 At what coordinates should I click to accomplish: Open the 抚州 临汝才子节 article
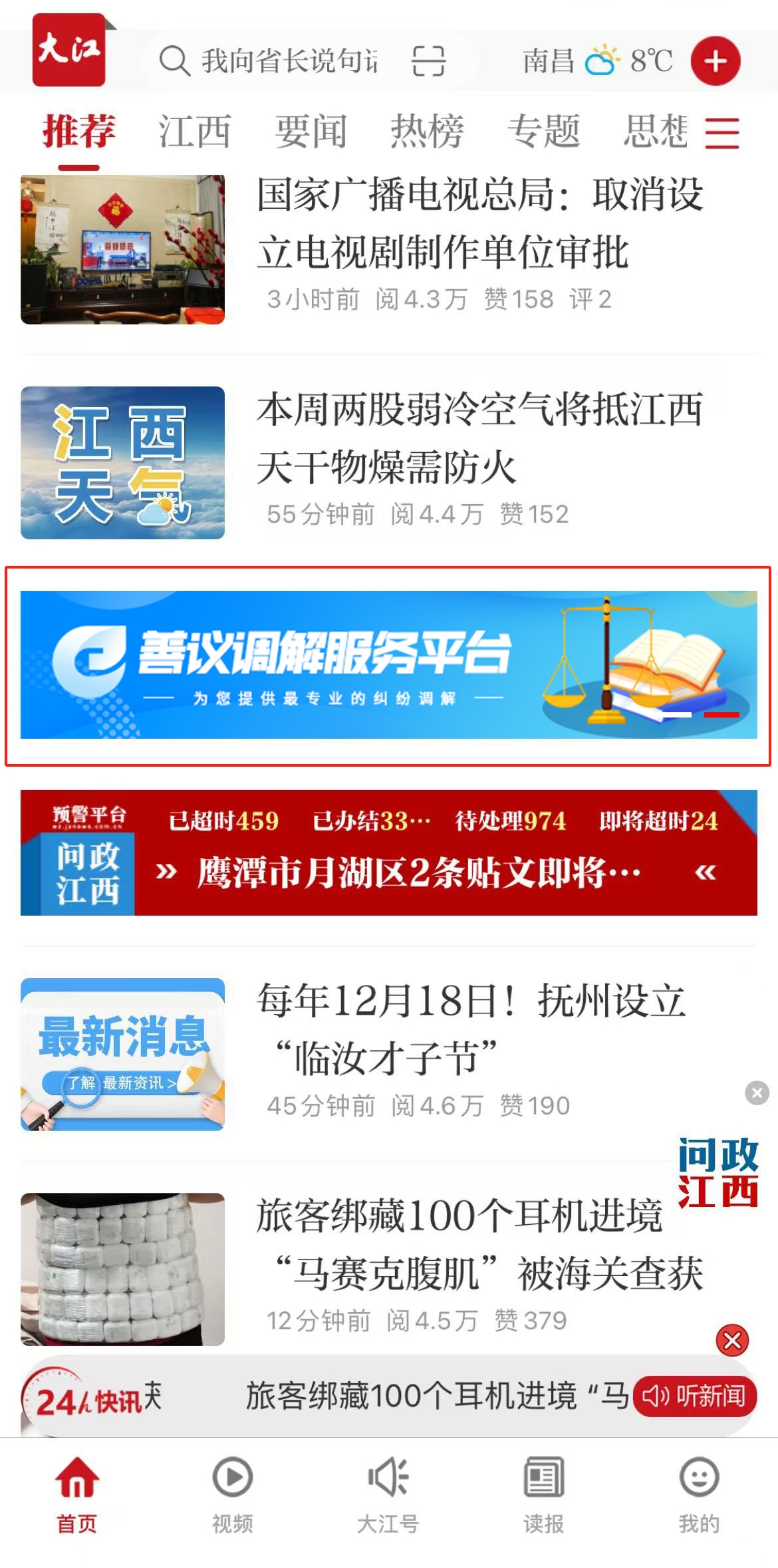[472, 1029]
